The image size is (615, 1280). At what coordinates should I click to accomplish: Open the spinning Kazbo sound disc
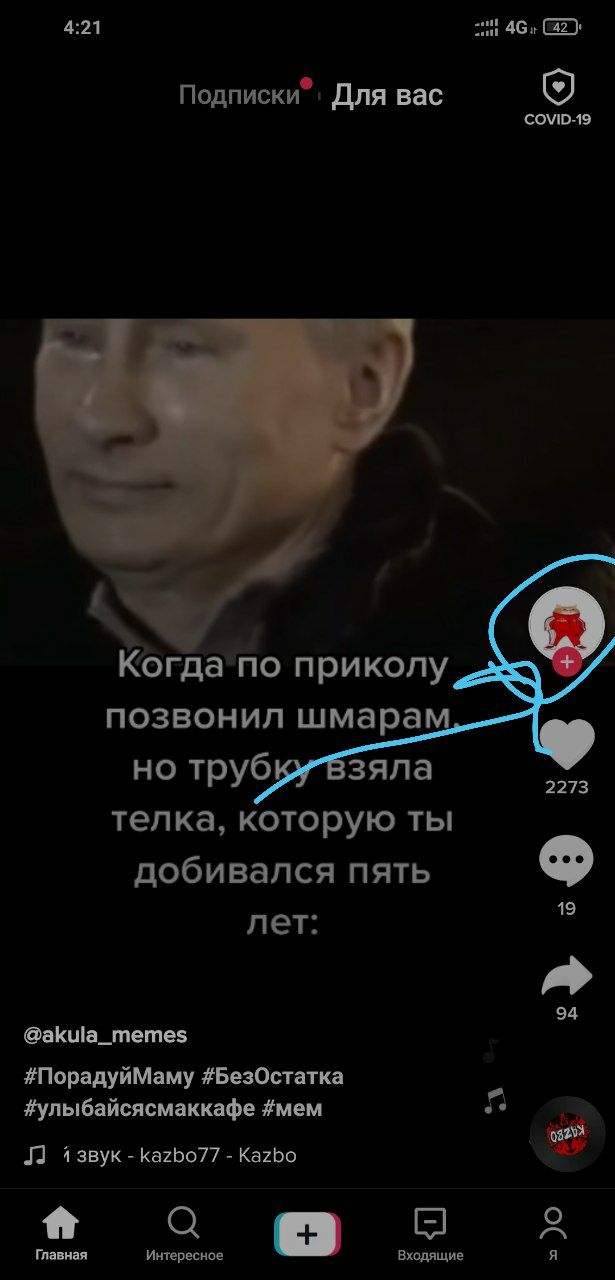click(x=567, y=1133)
